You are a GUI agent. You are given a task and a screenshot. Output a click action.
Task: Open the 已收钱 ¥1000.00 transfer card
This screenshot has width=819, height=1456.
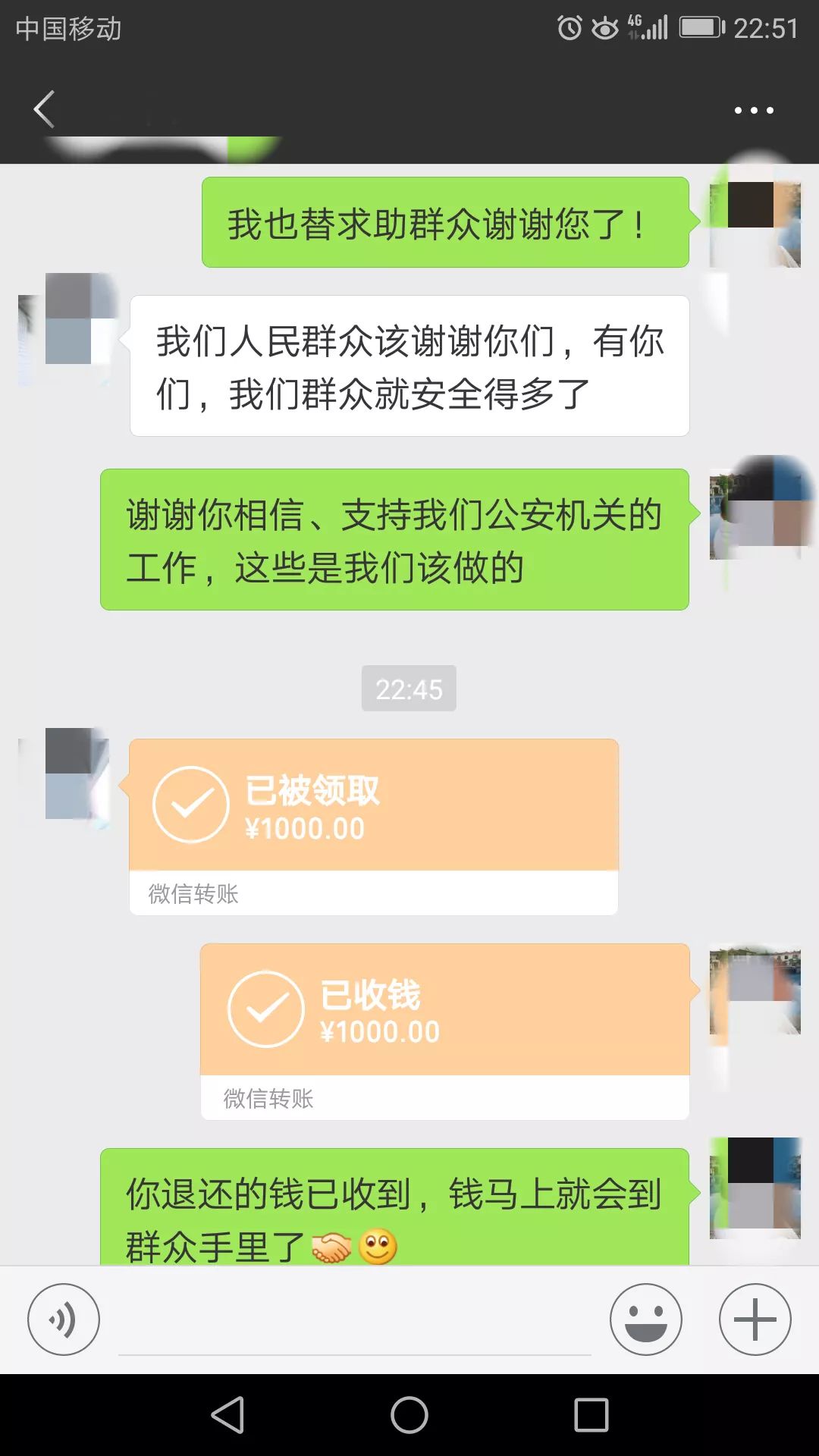click(x=445, y=1031)
